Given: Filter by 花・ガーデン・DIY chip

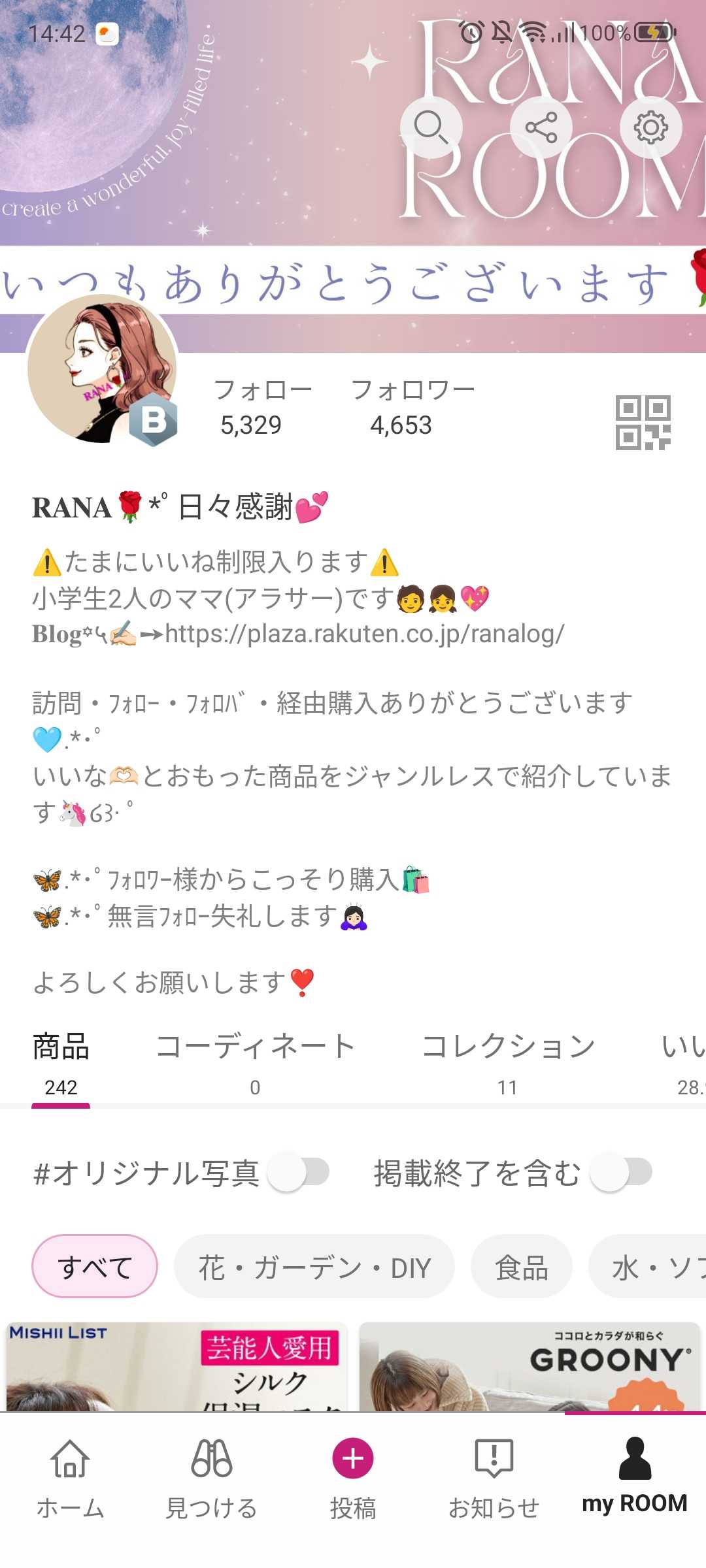Looking at the screenshot, I should [314, 1266].
